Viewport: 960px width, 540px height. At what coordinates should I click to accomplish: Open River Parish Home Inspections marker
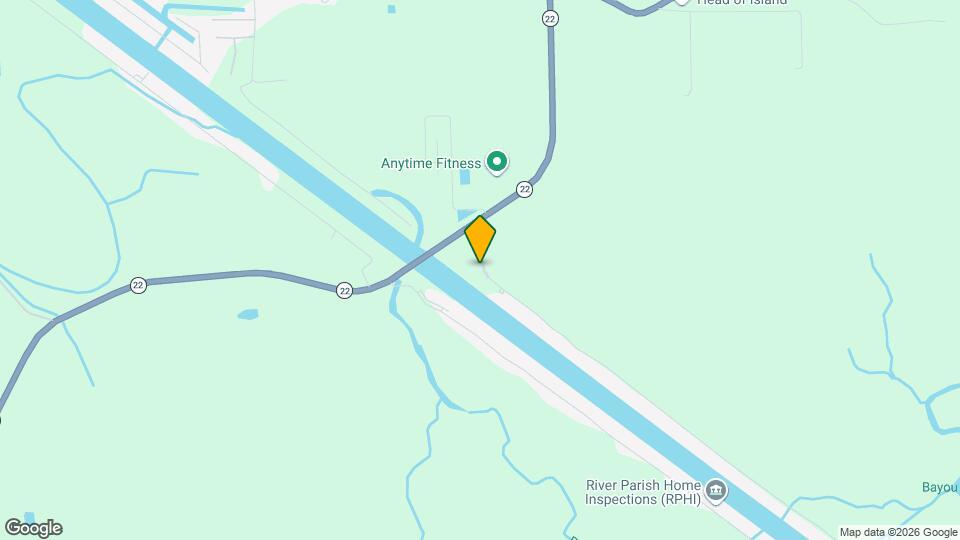coord(716,491)
